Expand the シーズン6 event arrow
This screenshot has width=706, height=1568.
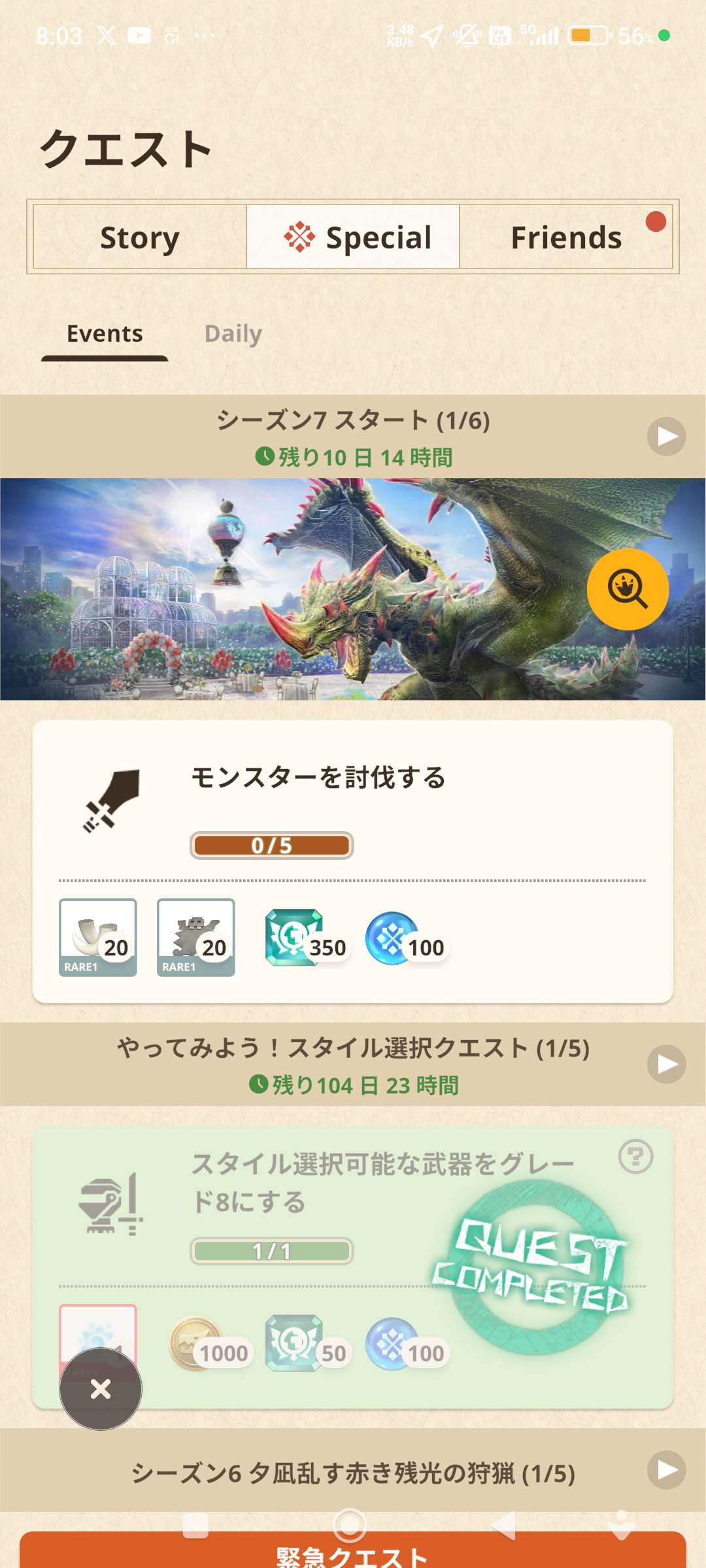(666, 1470)
